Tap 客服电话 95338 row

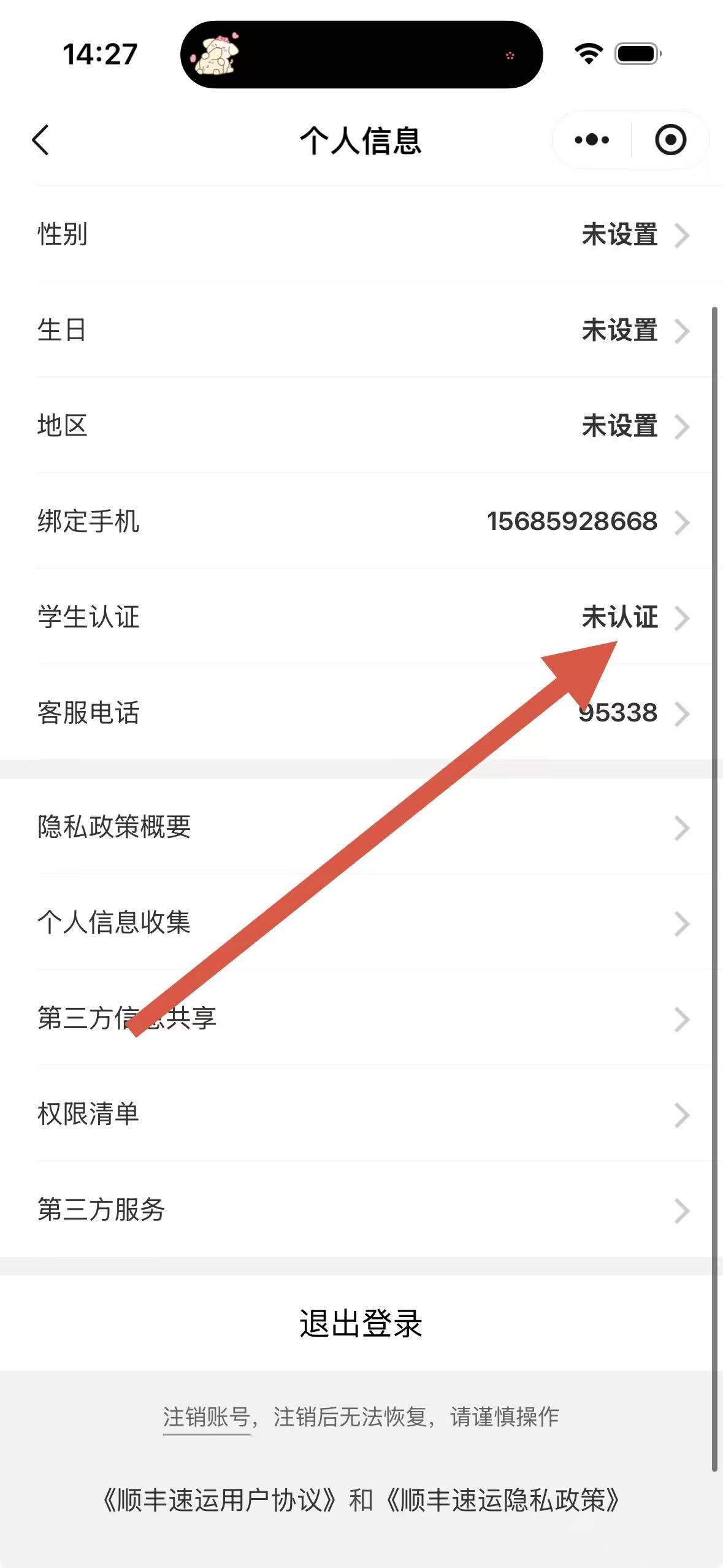click(362, 713)
